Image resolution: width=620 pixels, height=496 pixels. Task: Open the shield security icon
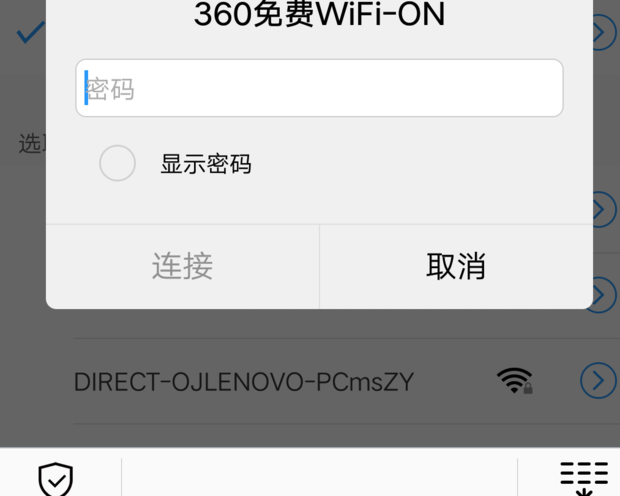point(55,478)
